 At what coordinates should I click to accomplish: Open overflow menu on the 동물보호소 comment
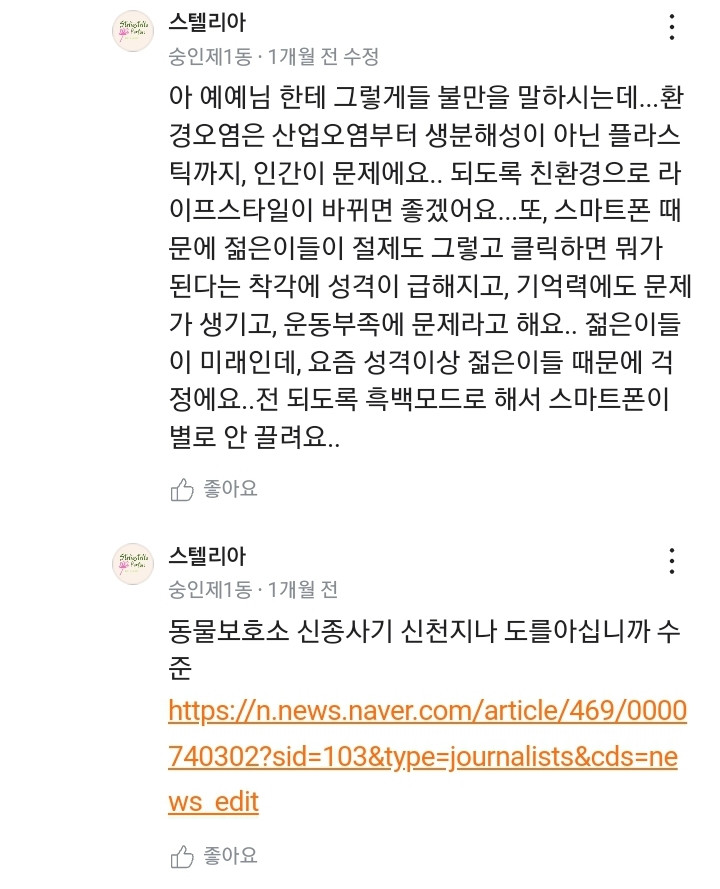pos(671,560)
